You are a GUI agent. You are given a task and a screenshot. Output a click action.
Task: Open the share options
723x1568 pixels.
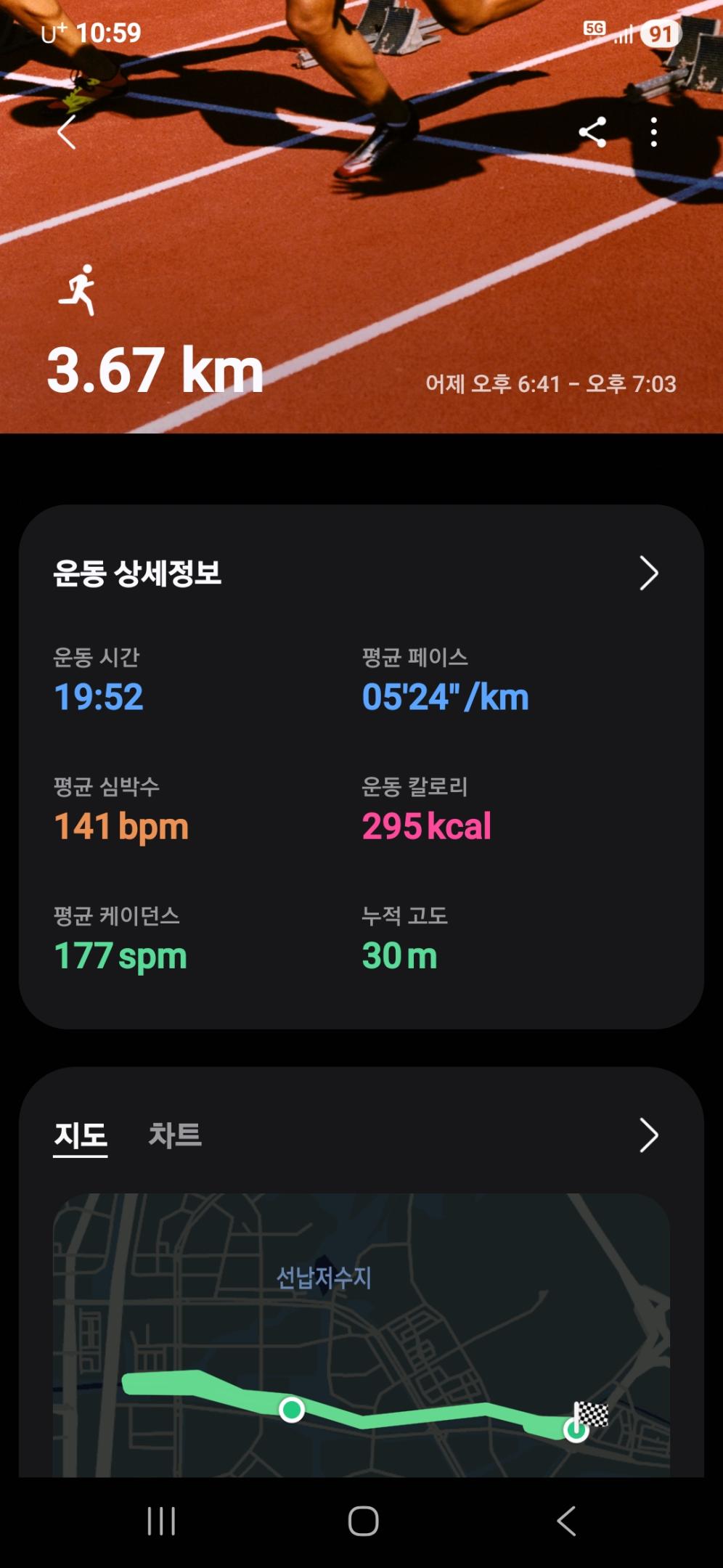tap(592, 133)
